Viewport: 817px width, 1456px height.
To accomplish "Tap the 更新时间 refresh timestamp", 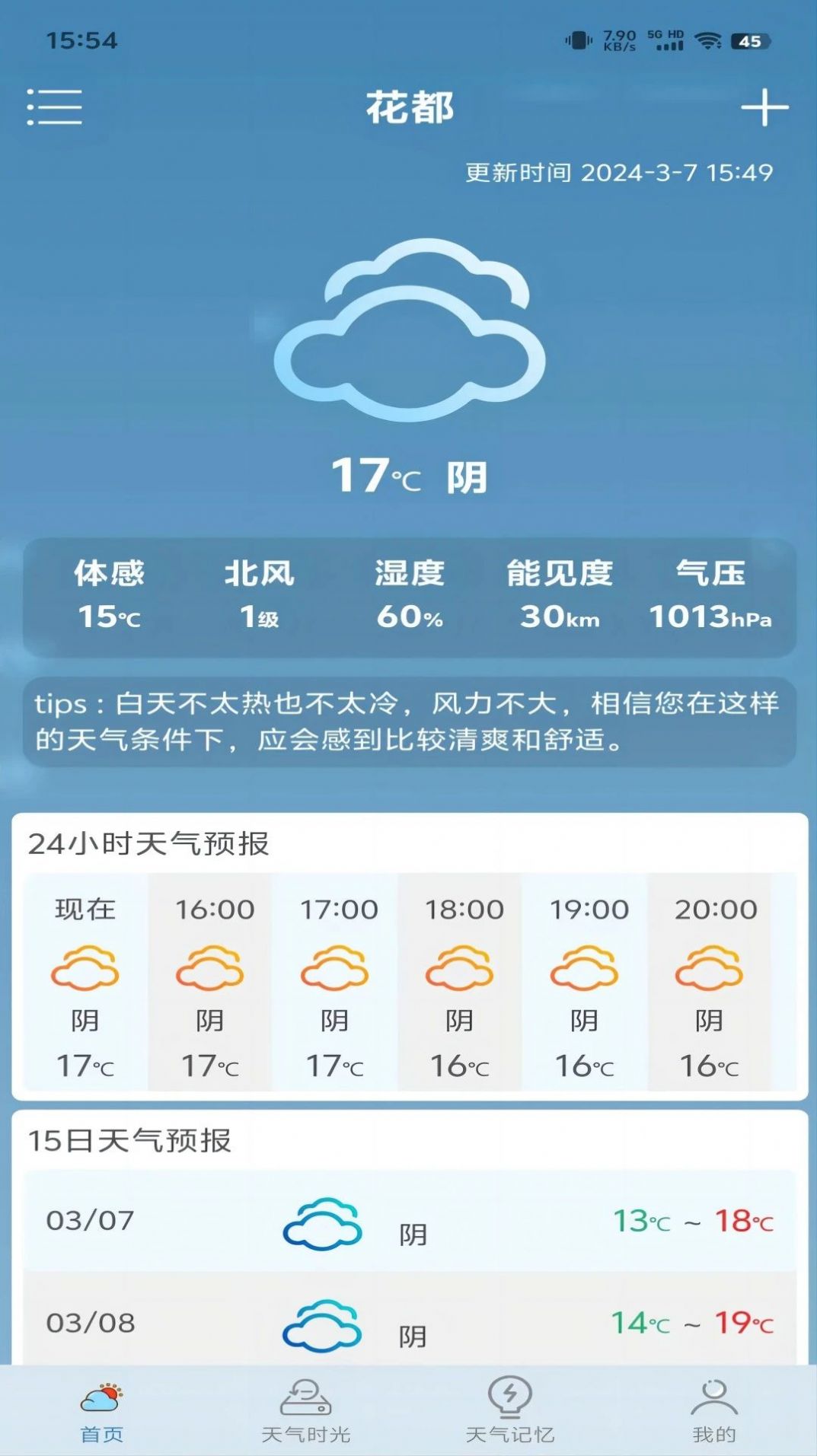I will tap(617, 174).
